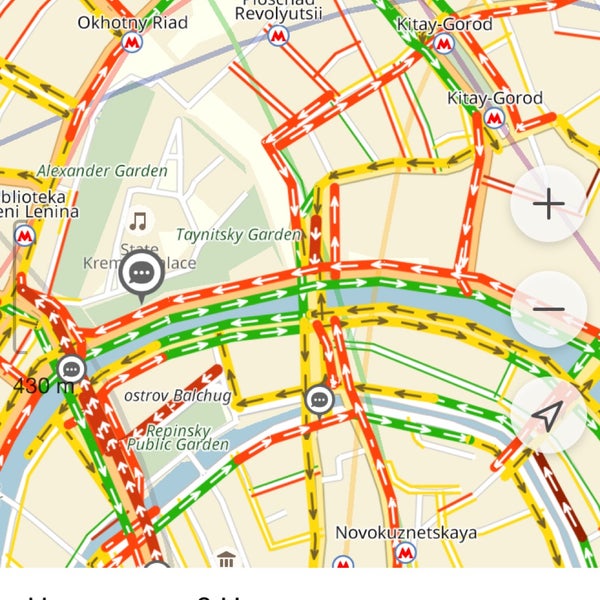Tap the State Kremlin Palace music note
Screen dimensions: 600x600
click(138, 221)
